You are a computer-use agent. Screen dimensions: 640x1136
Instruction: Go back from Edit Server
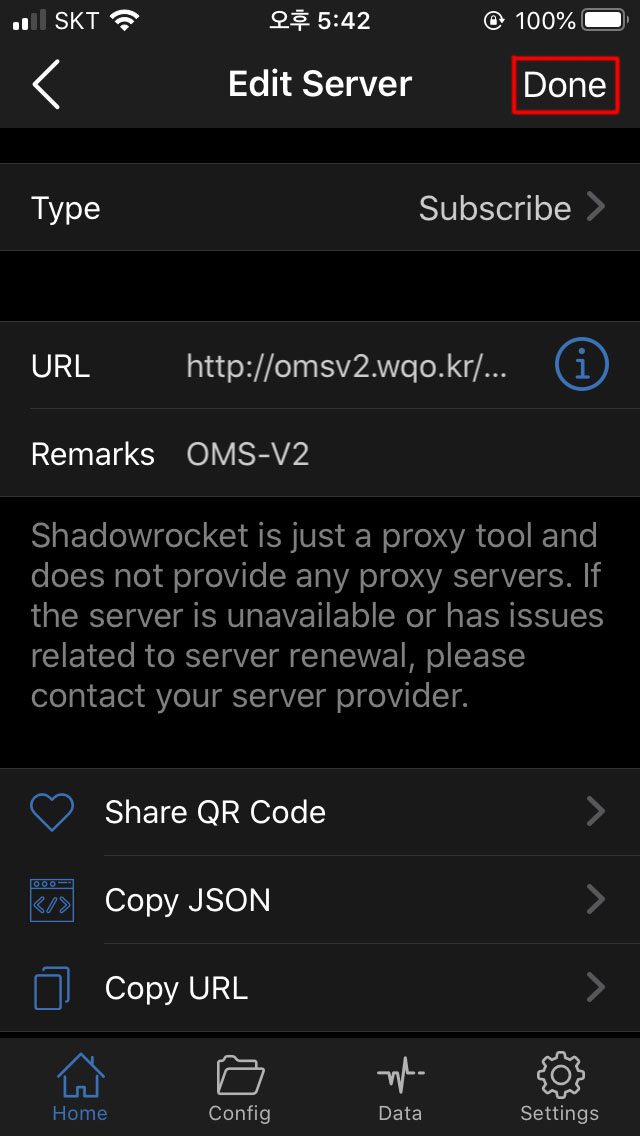pyautogui.click(x=46, y=84)
